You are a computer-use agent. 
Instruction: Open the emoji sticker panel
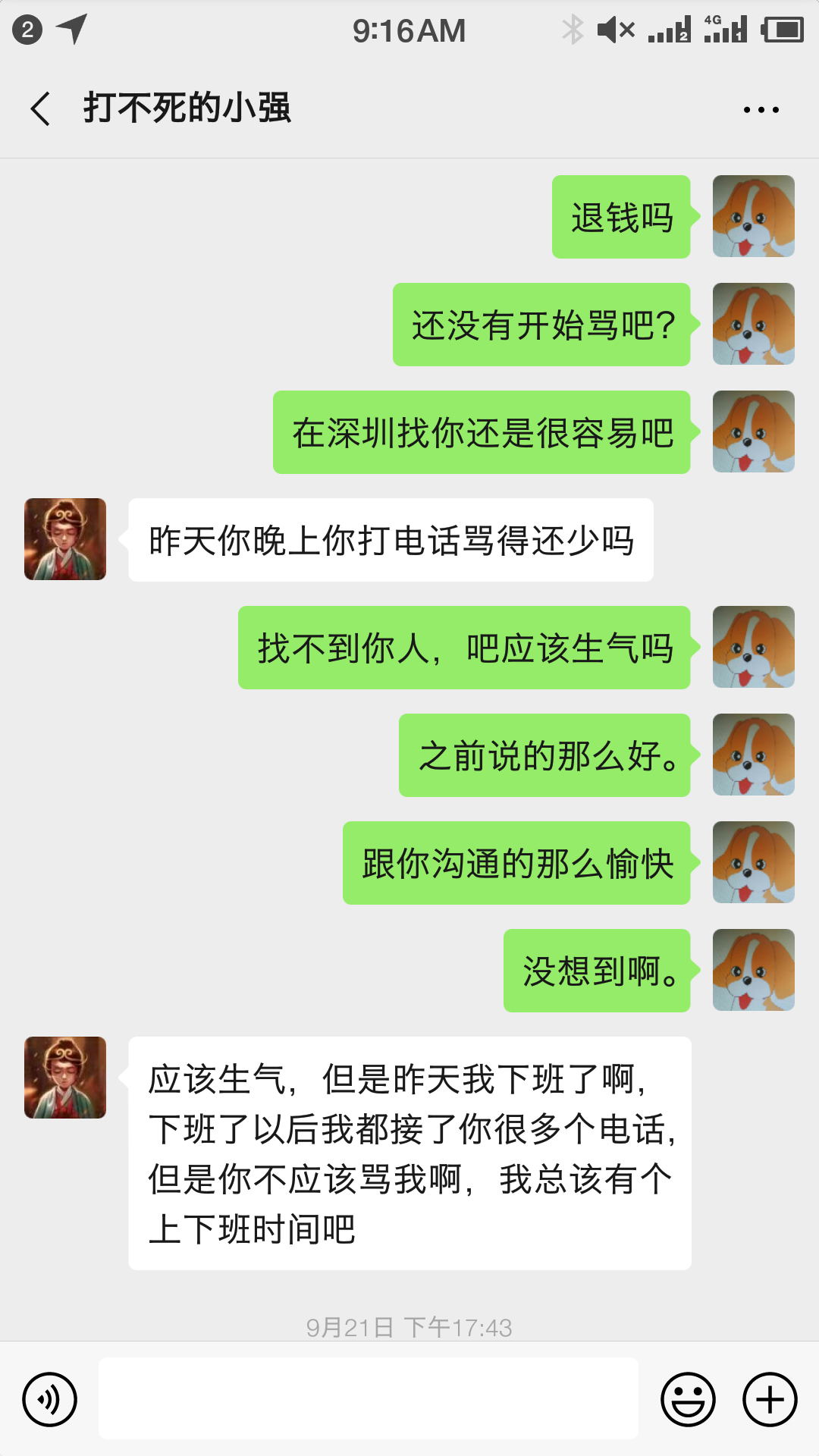click(688, 1399)
